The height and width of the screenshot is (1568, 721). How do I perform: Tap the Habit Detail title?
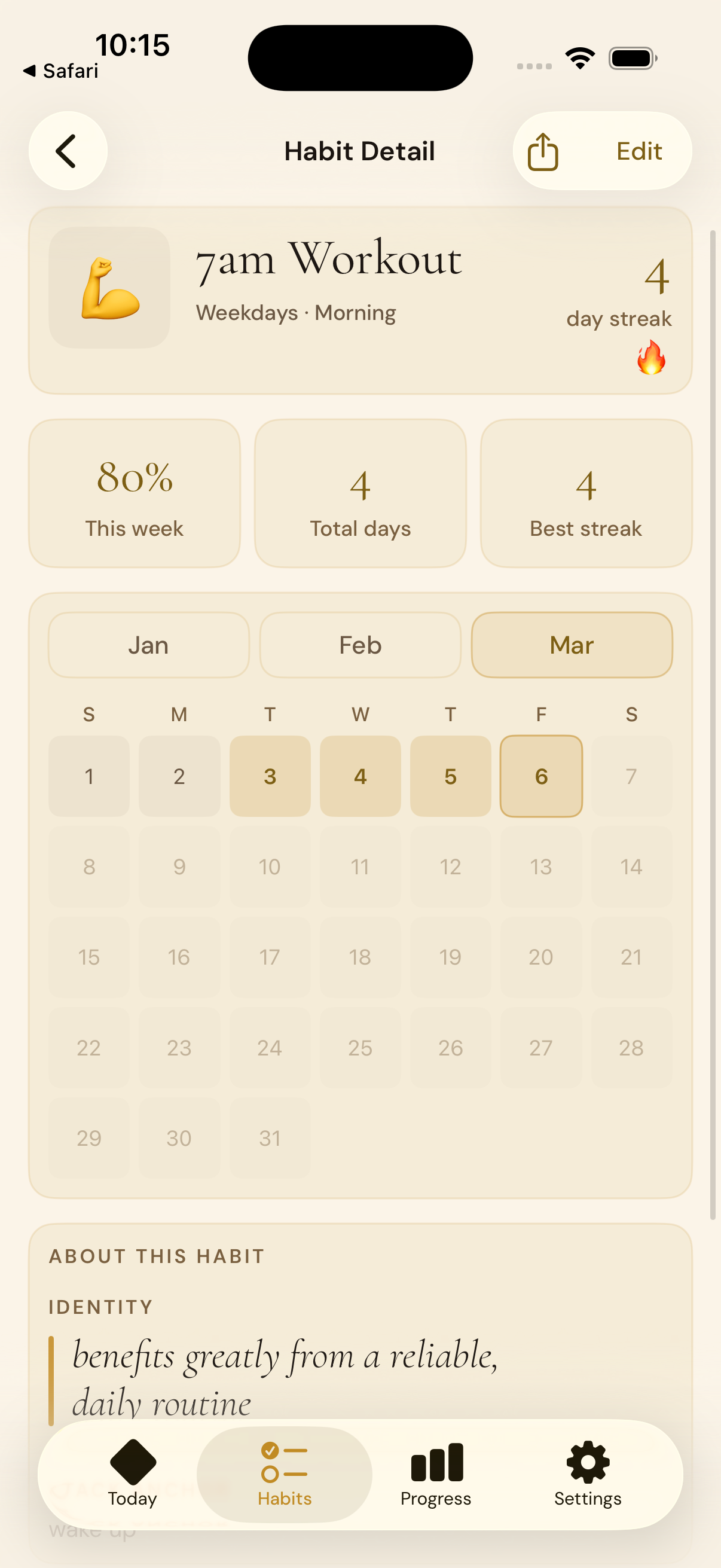[x=359, y=151]
